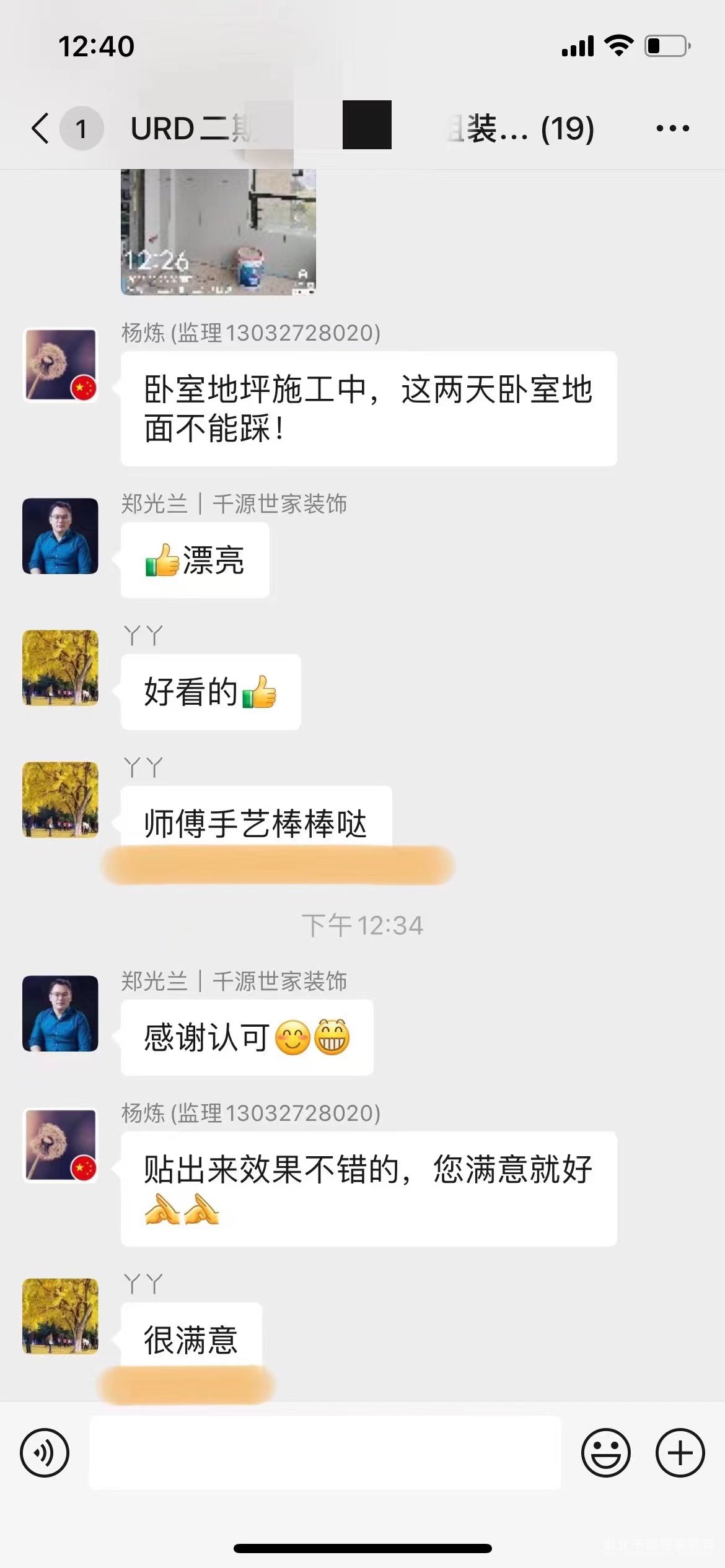
Task: Open YY's avatar beside 好看的 message
Action: (60, 668)
